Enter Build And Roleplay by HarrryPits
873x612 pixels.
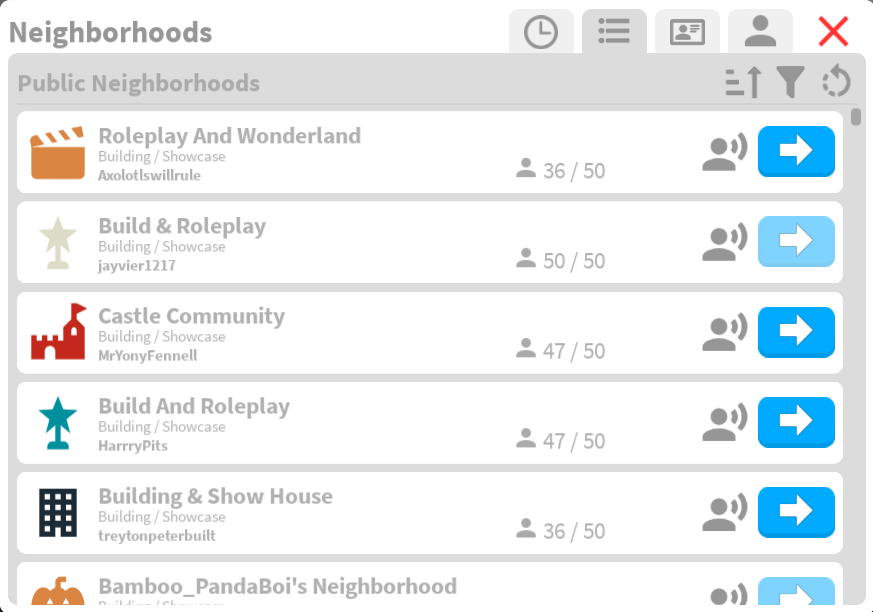tap(796, 422)
